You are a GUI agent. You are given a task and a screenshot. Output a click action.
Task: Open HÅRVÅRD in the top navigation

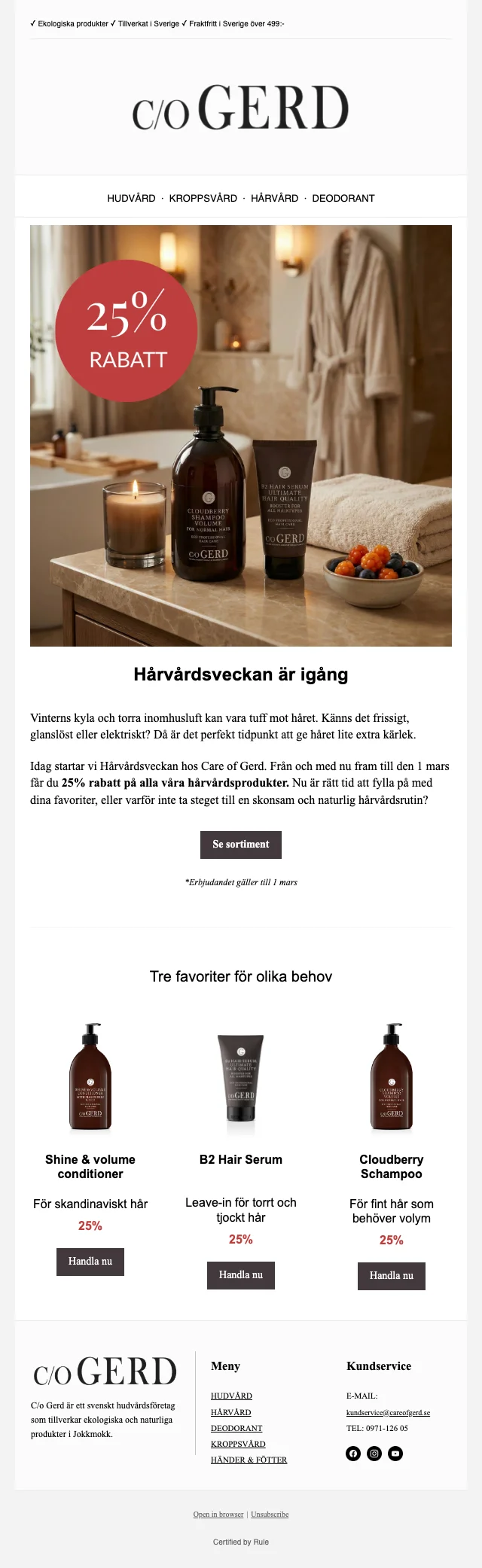(x=274, y=198)
